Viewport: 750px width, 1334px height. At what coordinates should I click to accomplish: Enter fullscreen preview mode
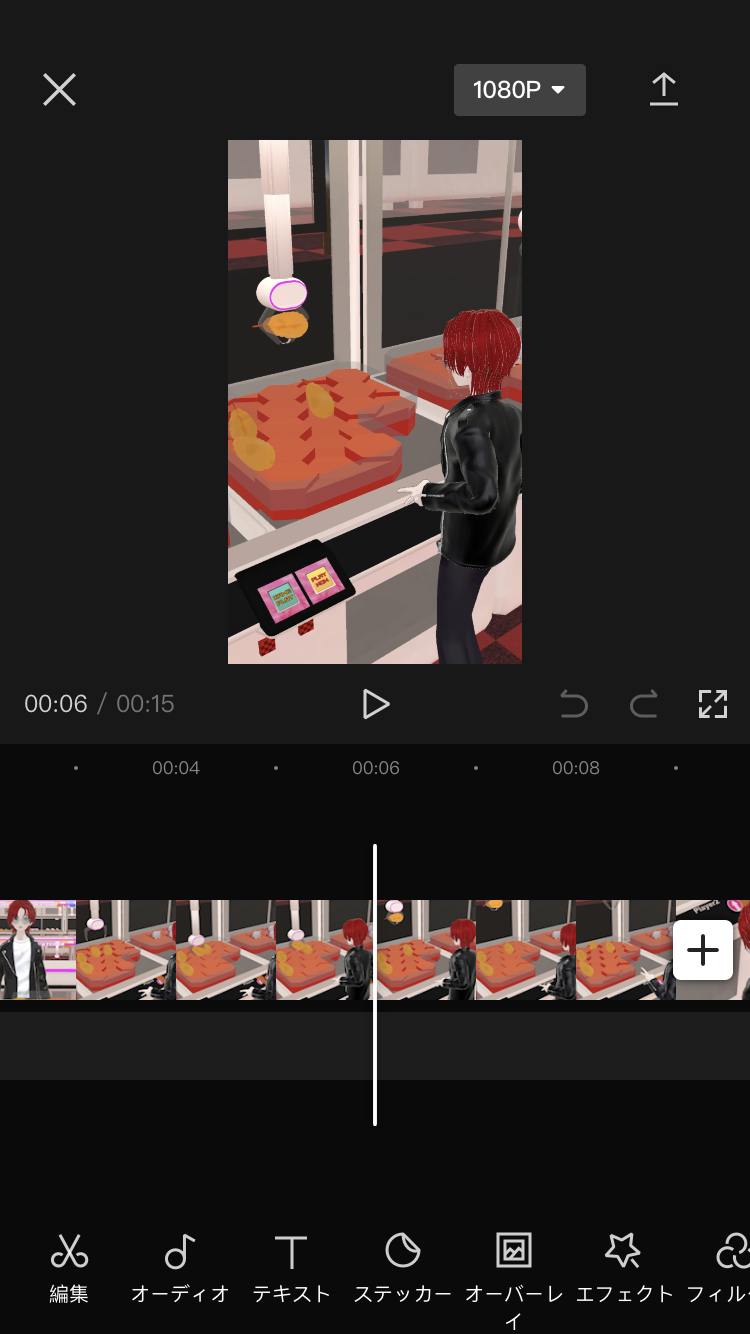[x=712, y=704]
